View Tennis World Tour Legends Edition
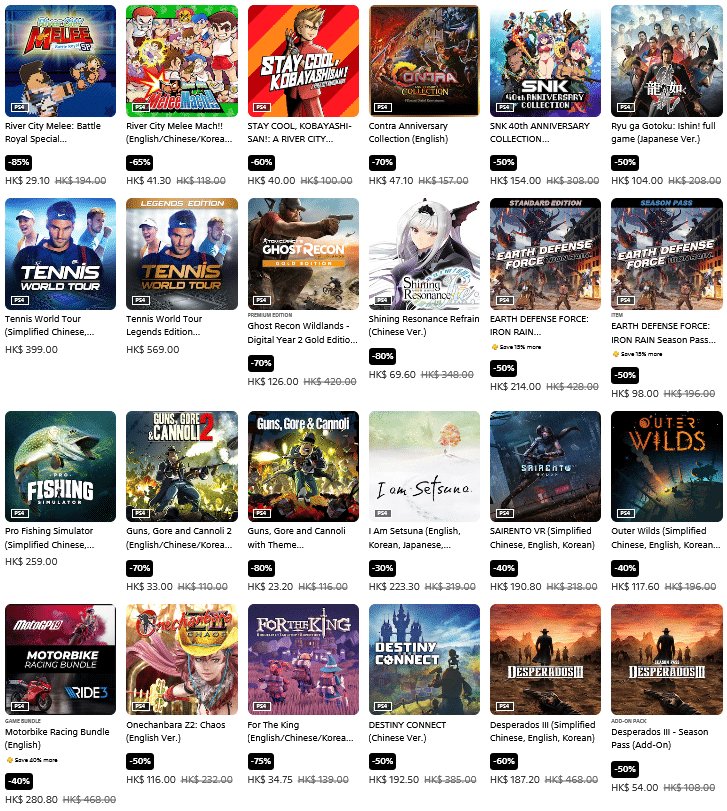727x811 pixels. pyautogui.click(x=181, y=253)
